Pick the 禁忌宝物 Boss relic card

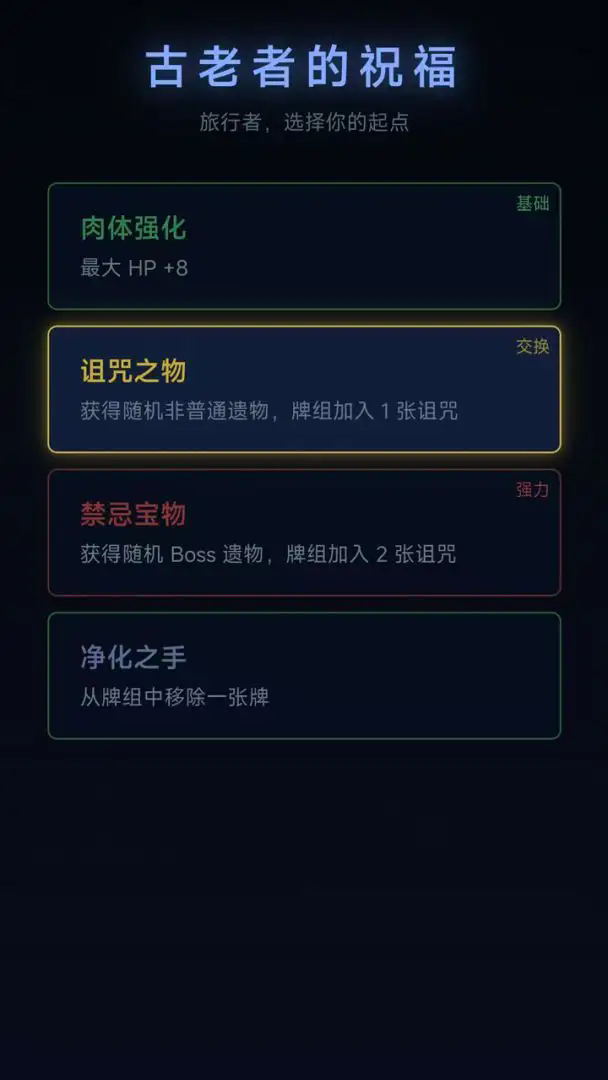point(304,532)
